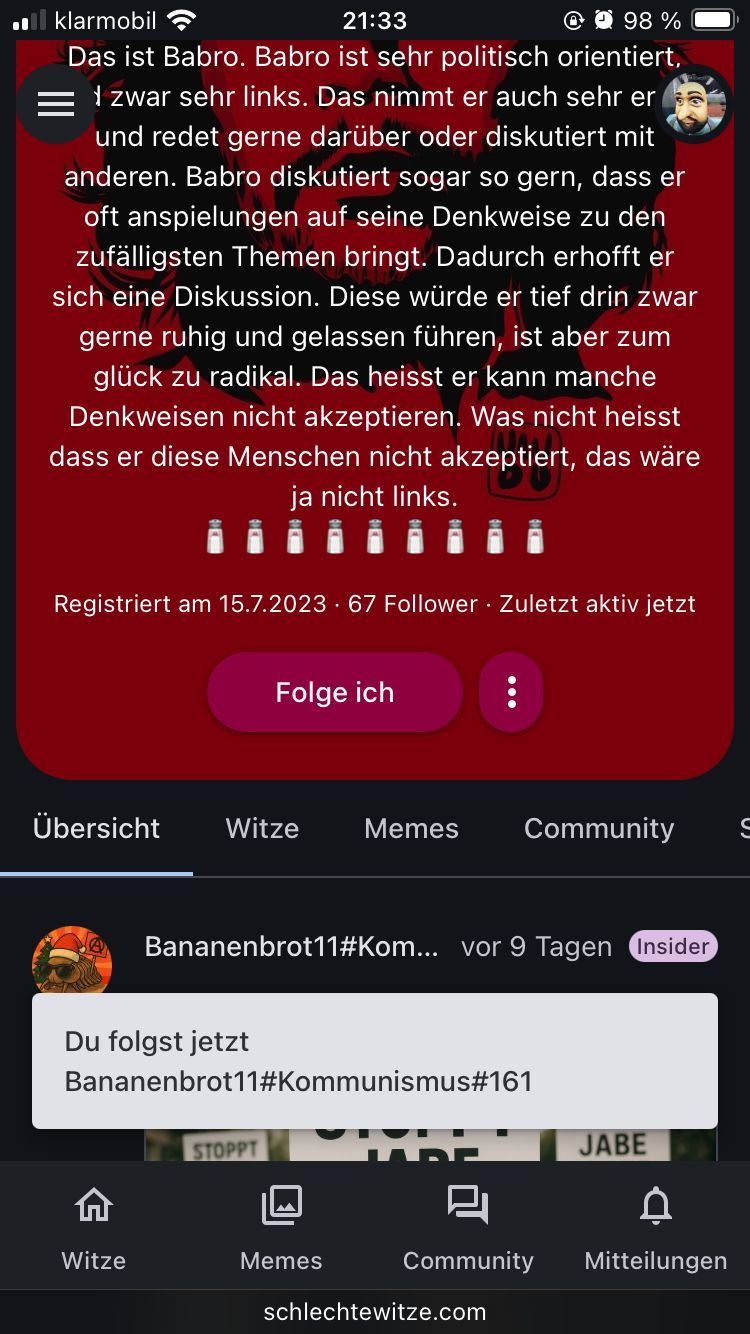The image size is (750, 1334).
Task: Open Bananenbrot11's avatar on the post
Action: tap(72, 962)
